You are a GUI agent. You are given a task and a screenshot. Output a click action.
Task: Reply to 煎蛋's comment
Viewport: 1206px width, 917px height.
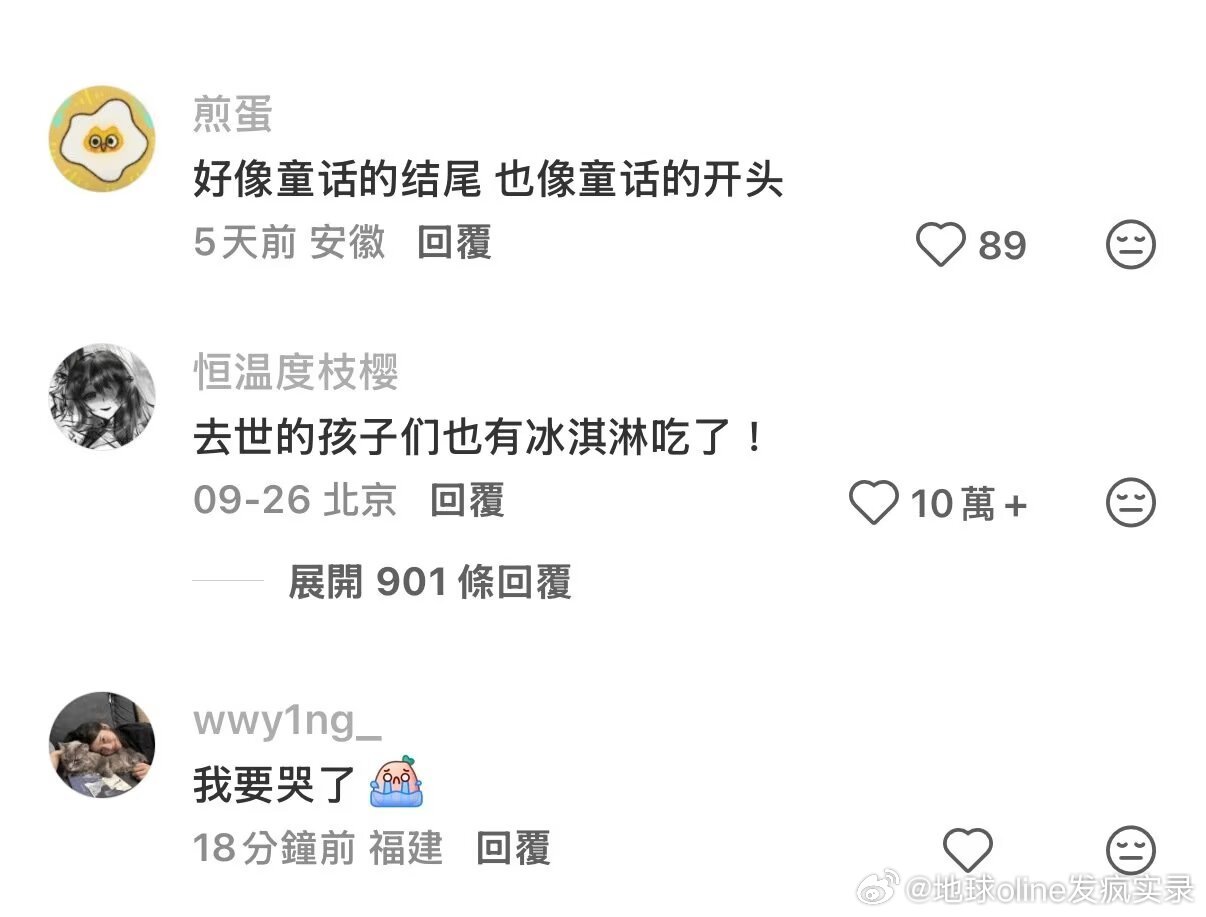coord(454,243)
